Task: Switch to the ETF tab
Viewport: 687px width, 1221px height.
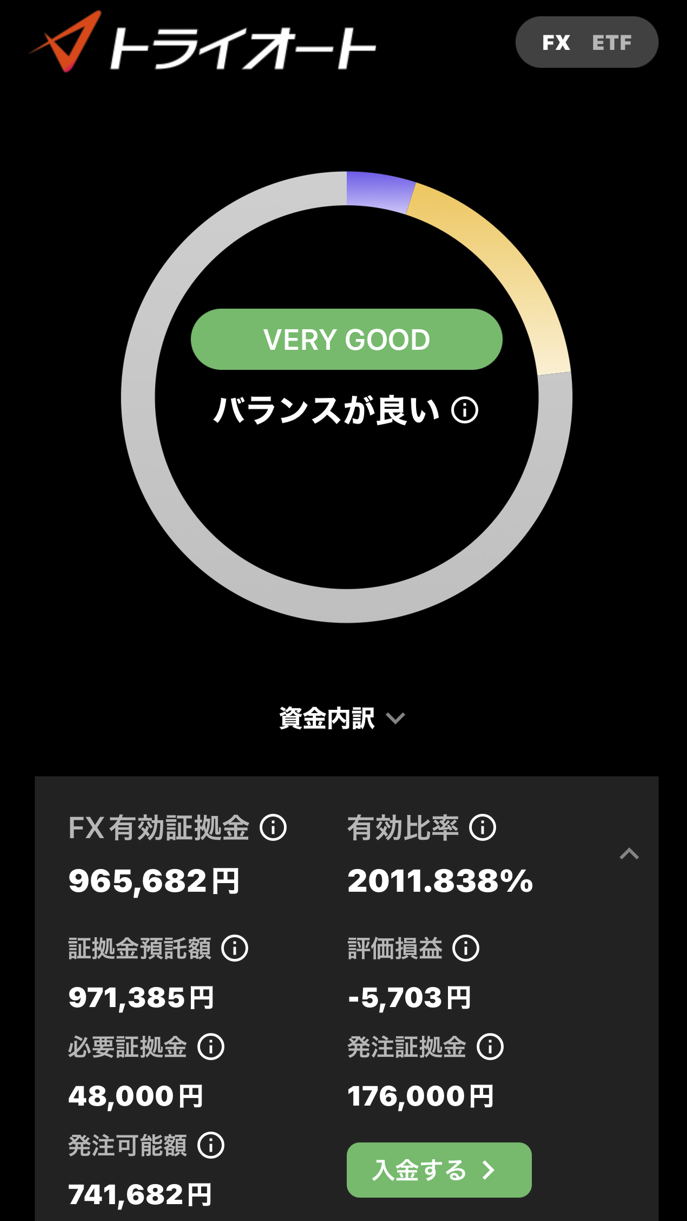Action: click(x=612, y=43)
